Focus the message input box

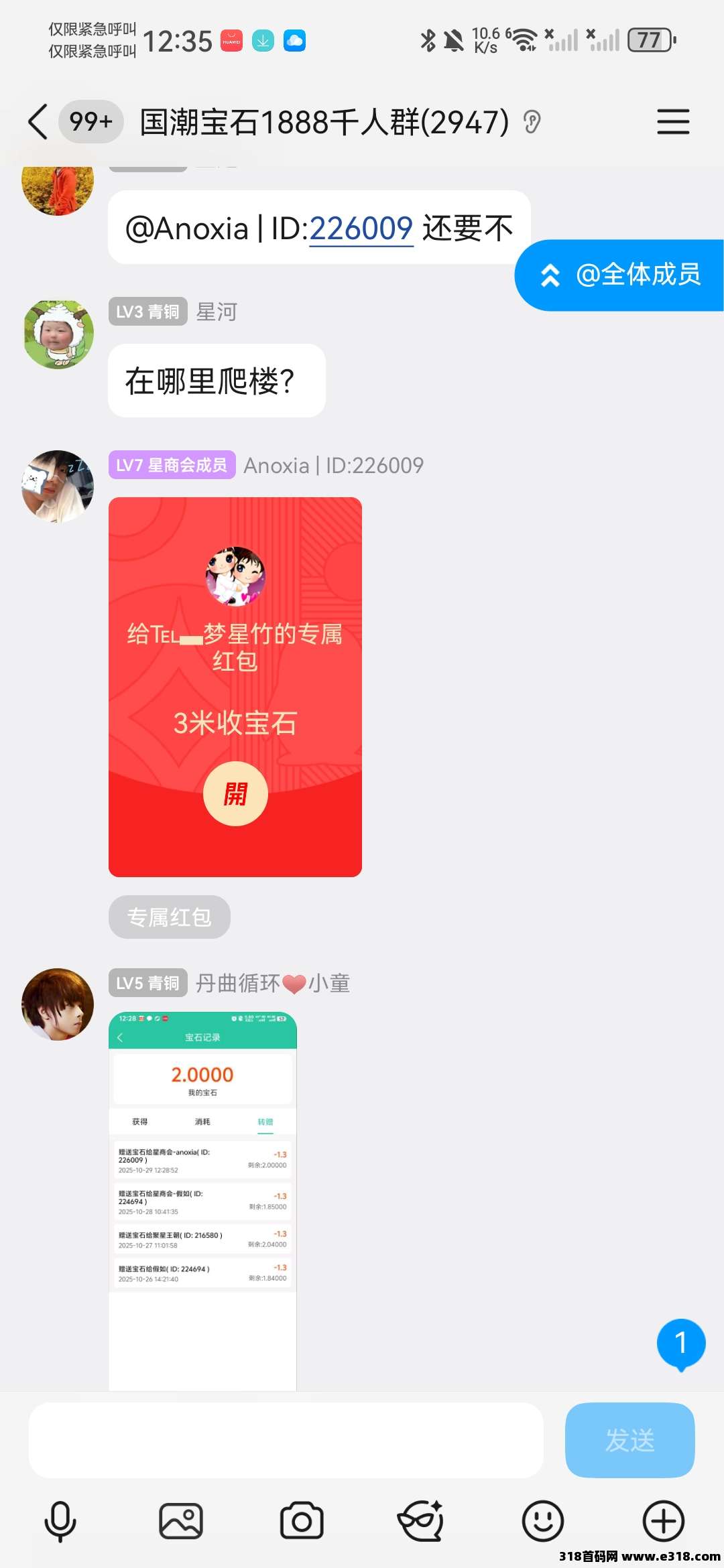point(285,1441)
